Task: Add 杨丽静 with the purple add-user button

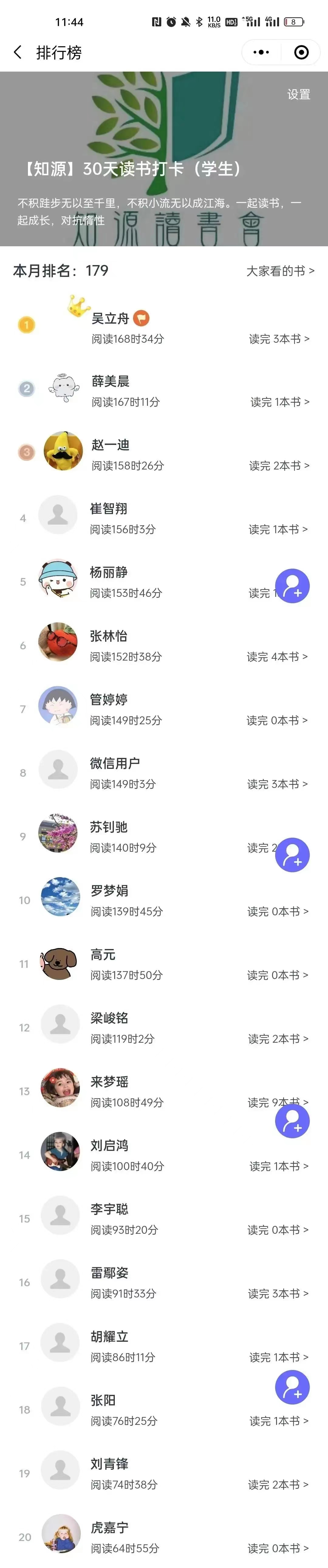Action: [x=293, y=586]
